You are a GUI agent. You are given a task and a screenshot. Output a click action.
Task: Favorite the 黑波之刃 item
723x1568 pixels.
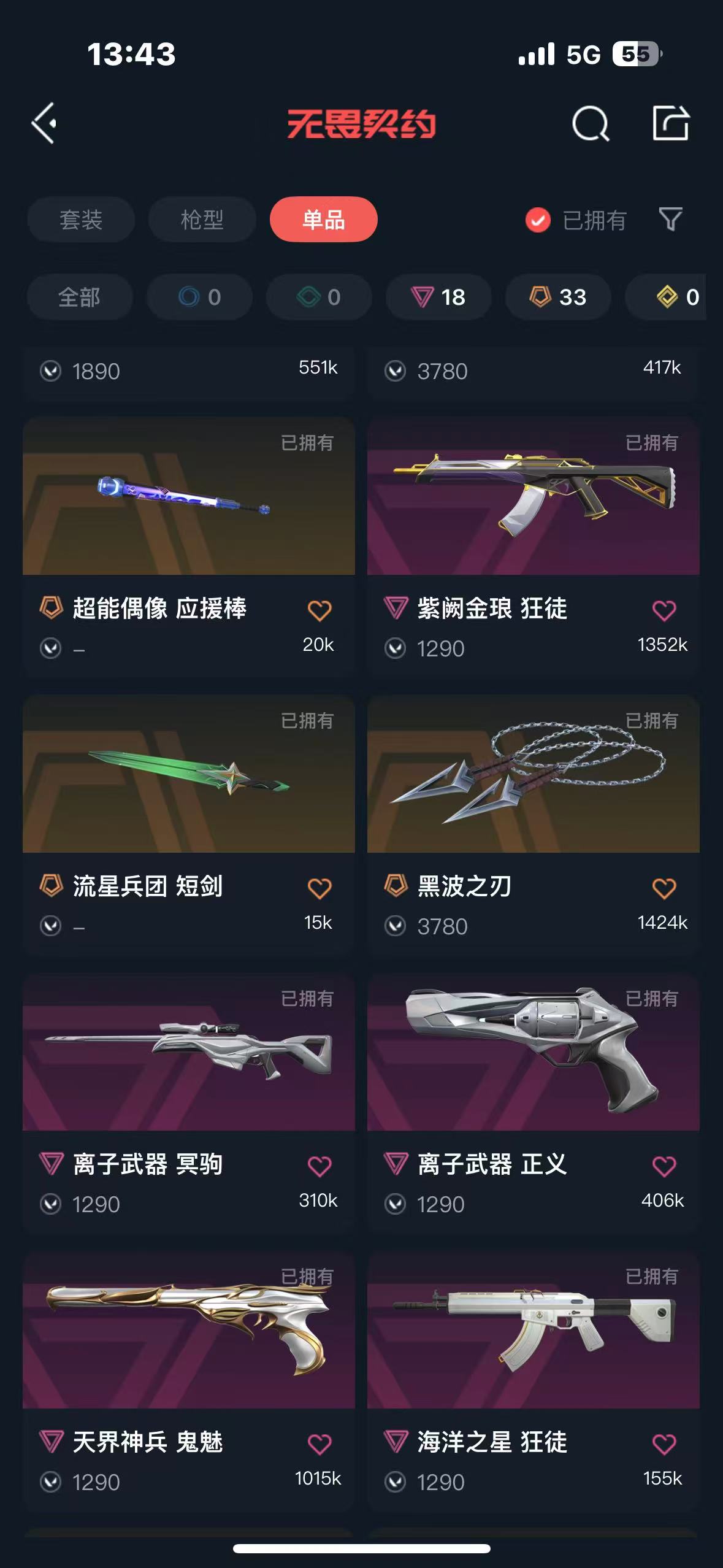[664, 888]
